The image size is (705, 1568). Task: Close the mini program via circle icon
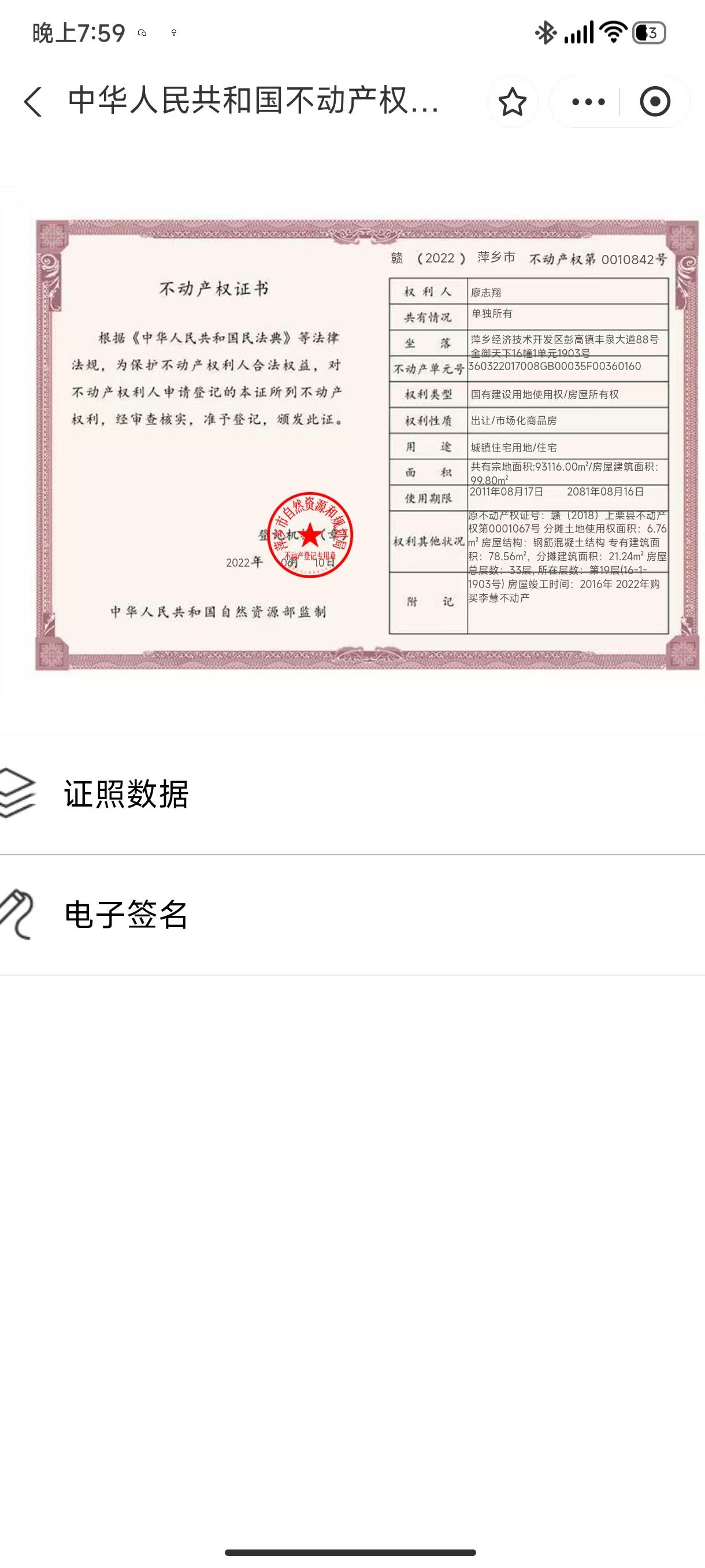(655, 102)
